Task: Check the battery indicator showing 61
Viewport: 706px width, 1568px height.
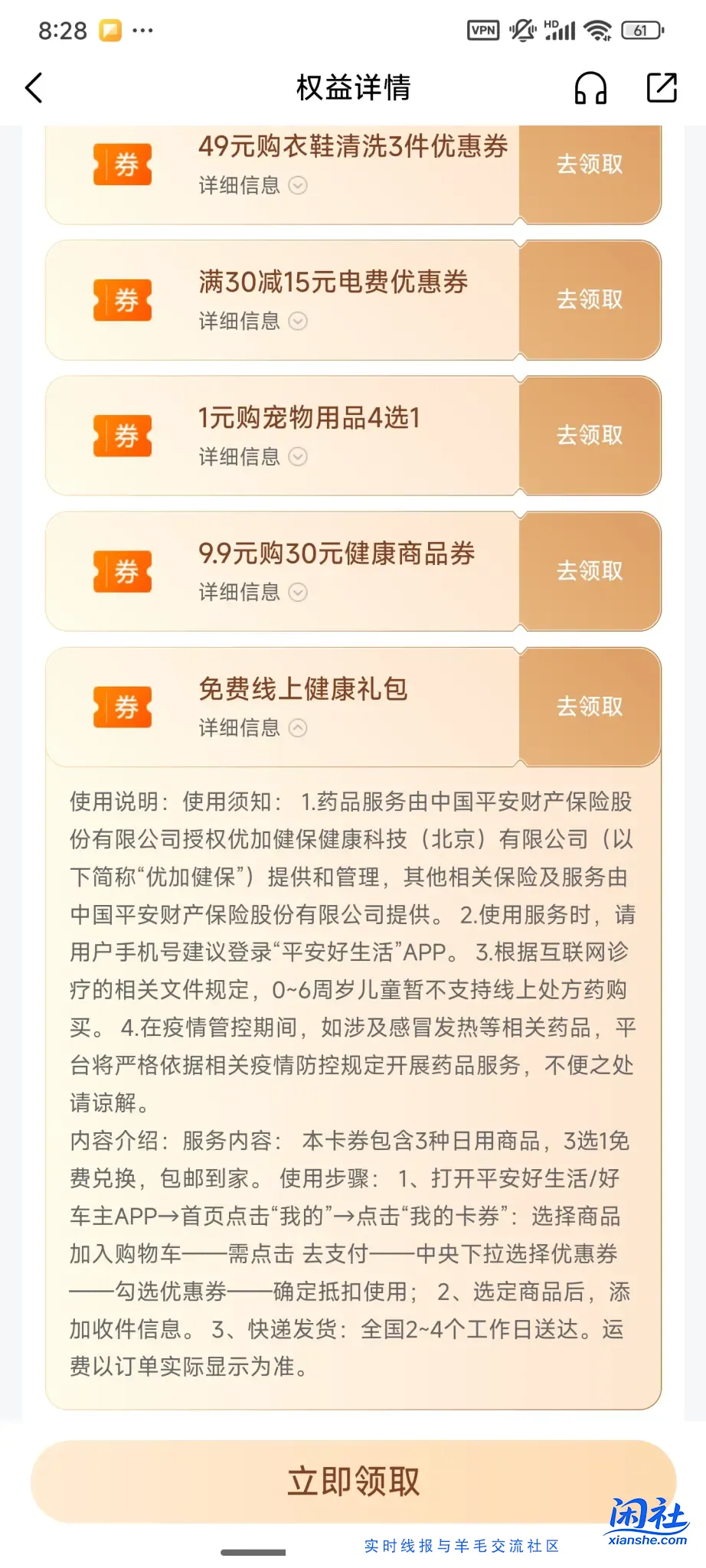Action: [643, 29]
